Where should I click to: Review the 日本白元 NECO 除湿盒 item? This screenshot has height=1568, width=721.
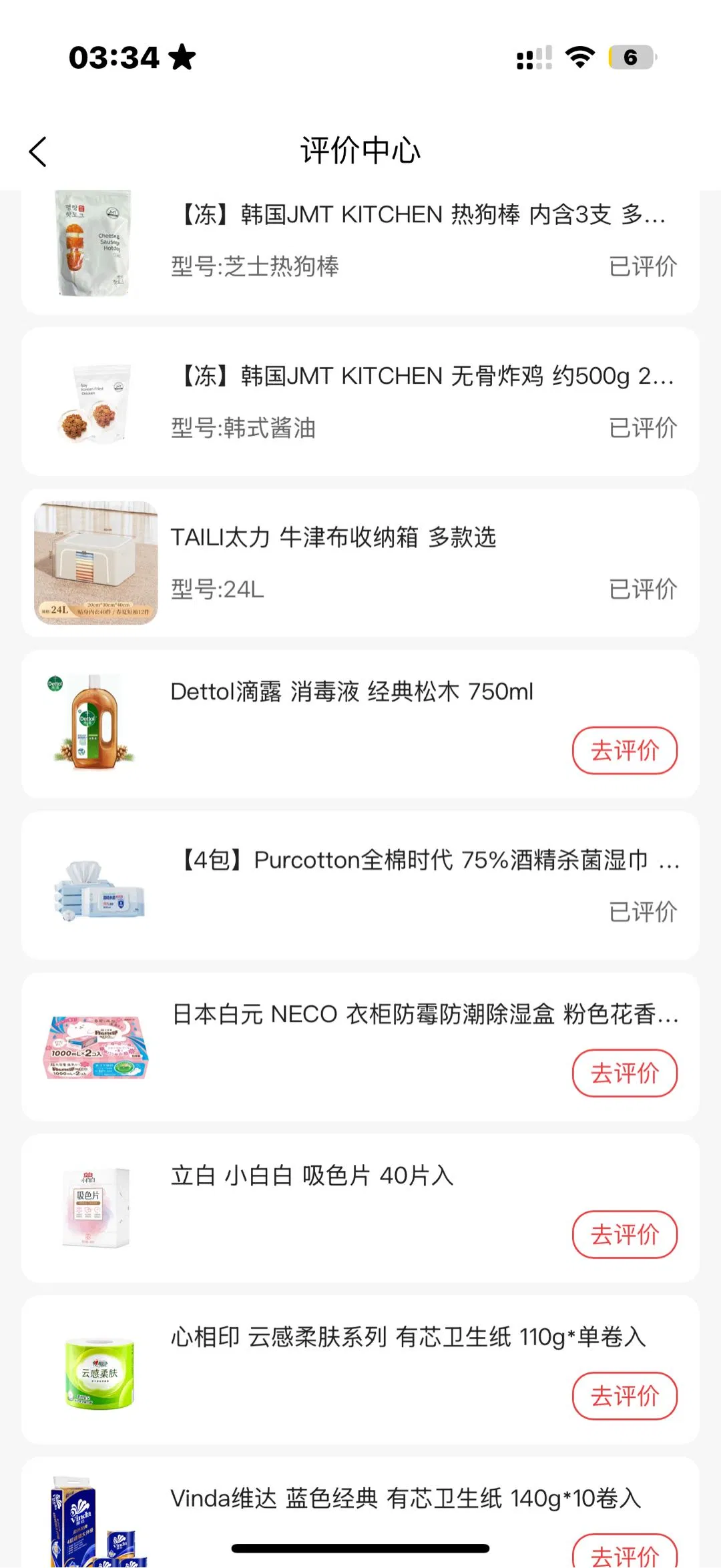[624, 1073]
